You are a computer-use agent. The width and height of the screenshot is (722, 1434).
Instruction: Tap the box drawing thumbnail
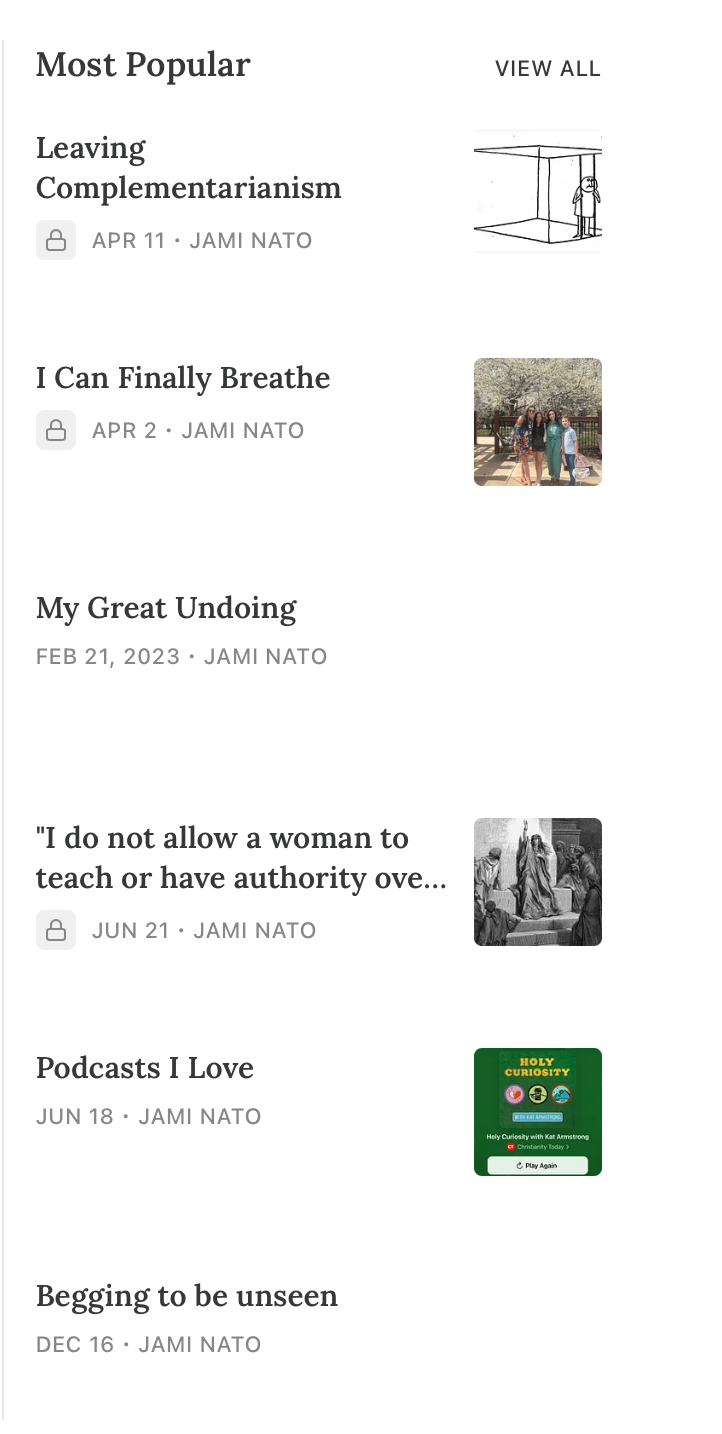pos(537,190)
